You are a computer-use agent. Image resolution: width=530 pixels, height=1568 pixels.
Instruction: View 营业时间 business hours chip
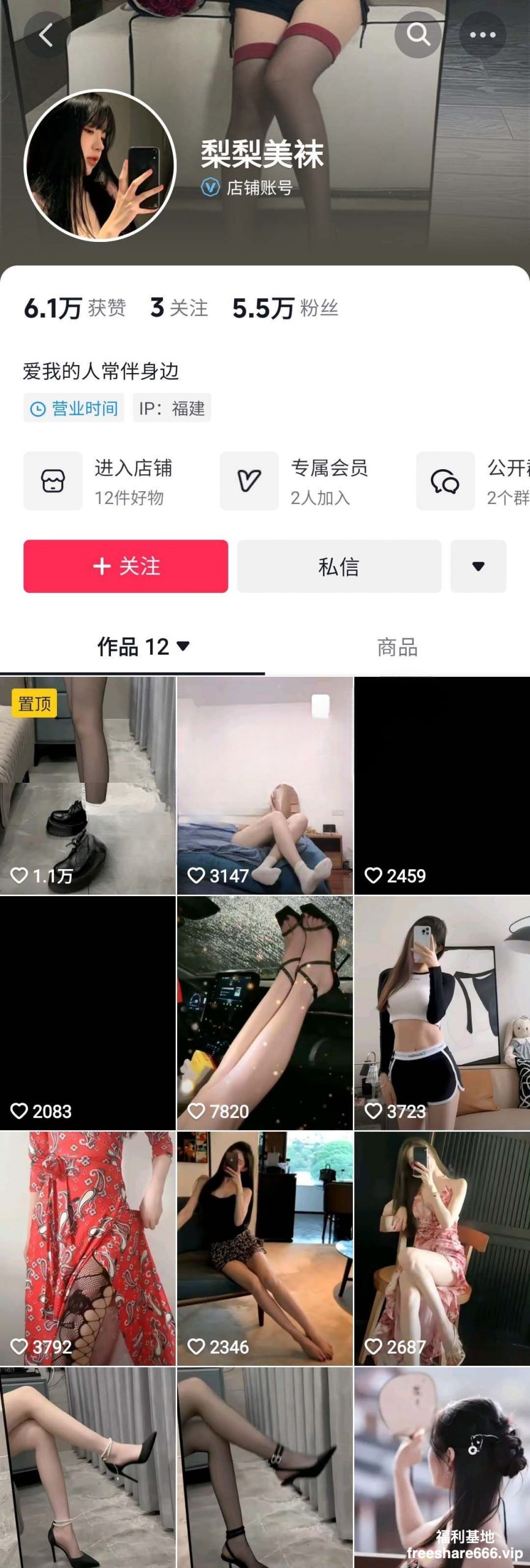(x=74, y=408)
